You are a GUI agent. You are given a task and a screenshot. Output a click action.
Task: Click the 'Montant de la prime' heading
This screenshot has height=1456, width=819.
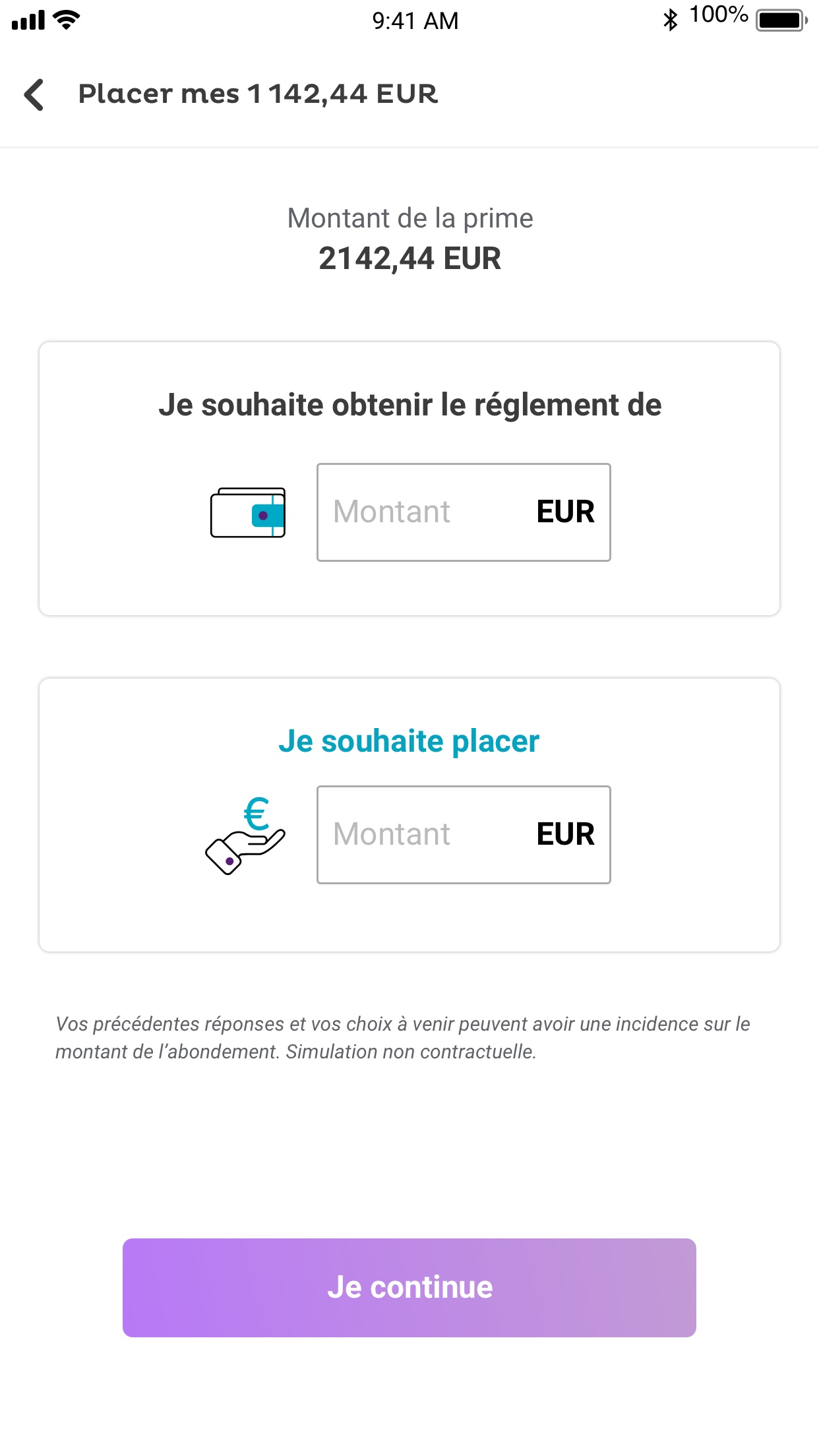pyautogui.click(x=409, y=218)
